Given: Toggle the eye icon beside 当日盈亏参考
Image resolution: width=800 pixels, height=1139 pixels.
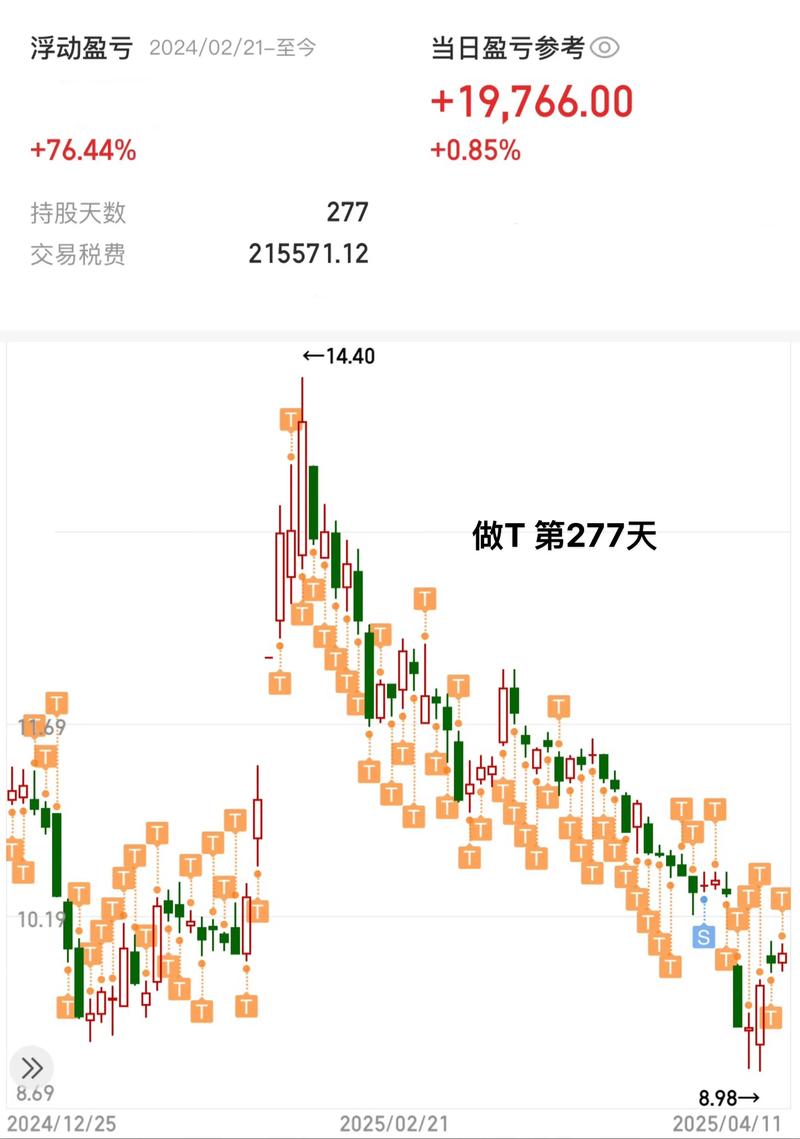Looking at the screenshot, I should coord(603,45).
